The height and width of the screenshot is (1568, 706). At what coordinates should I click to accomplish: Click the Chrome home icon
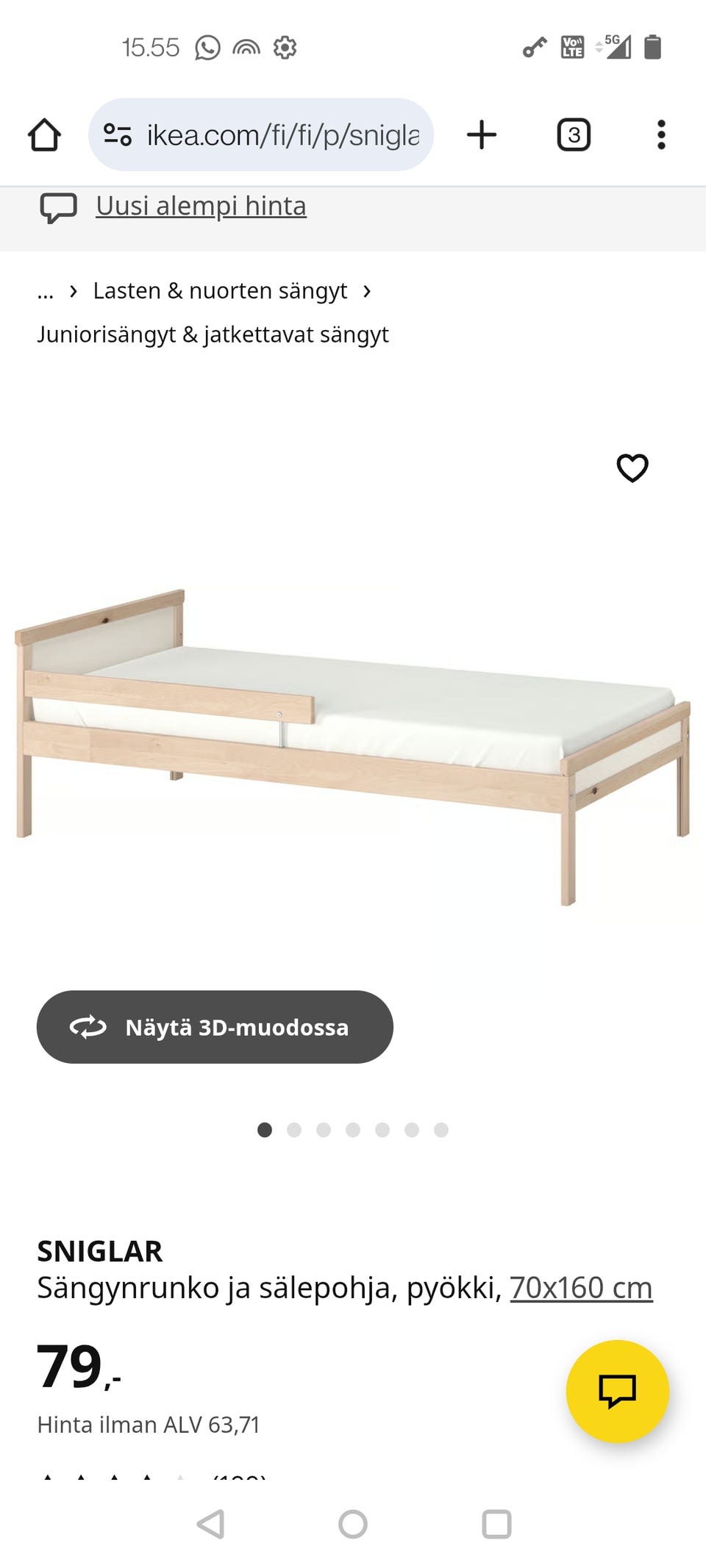43,135
